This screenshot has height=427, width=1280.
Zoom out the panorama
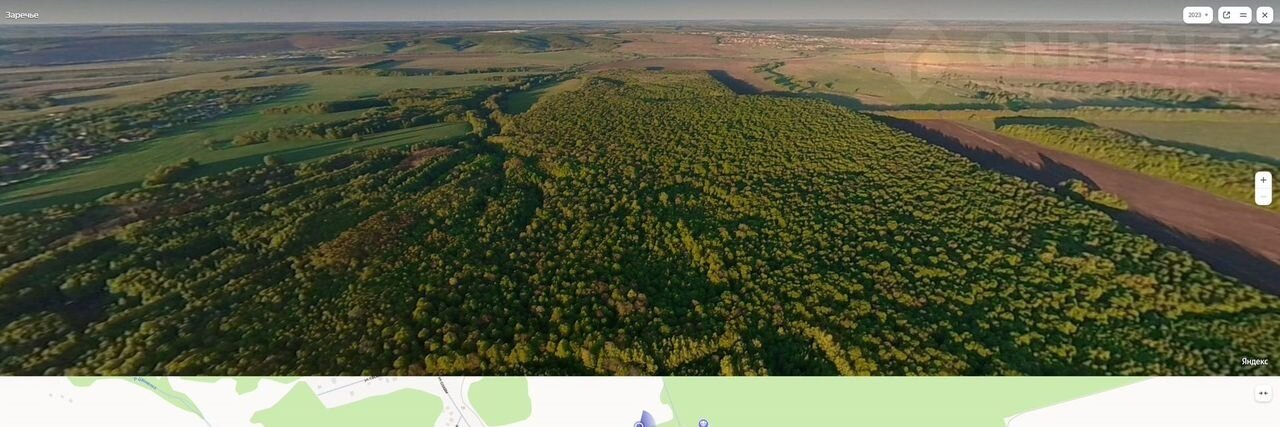tap(1263, 197)
